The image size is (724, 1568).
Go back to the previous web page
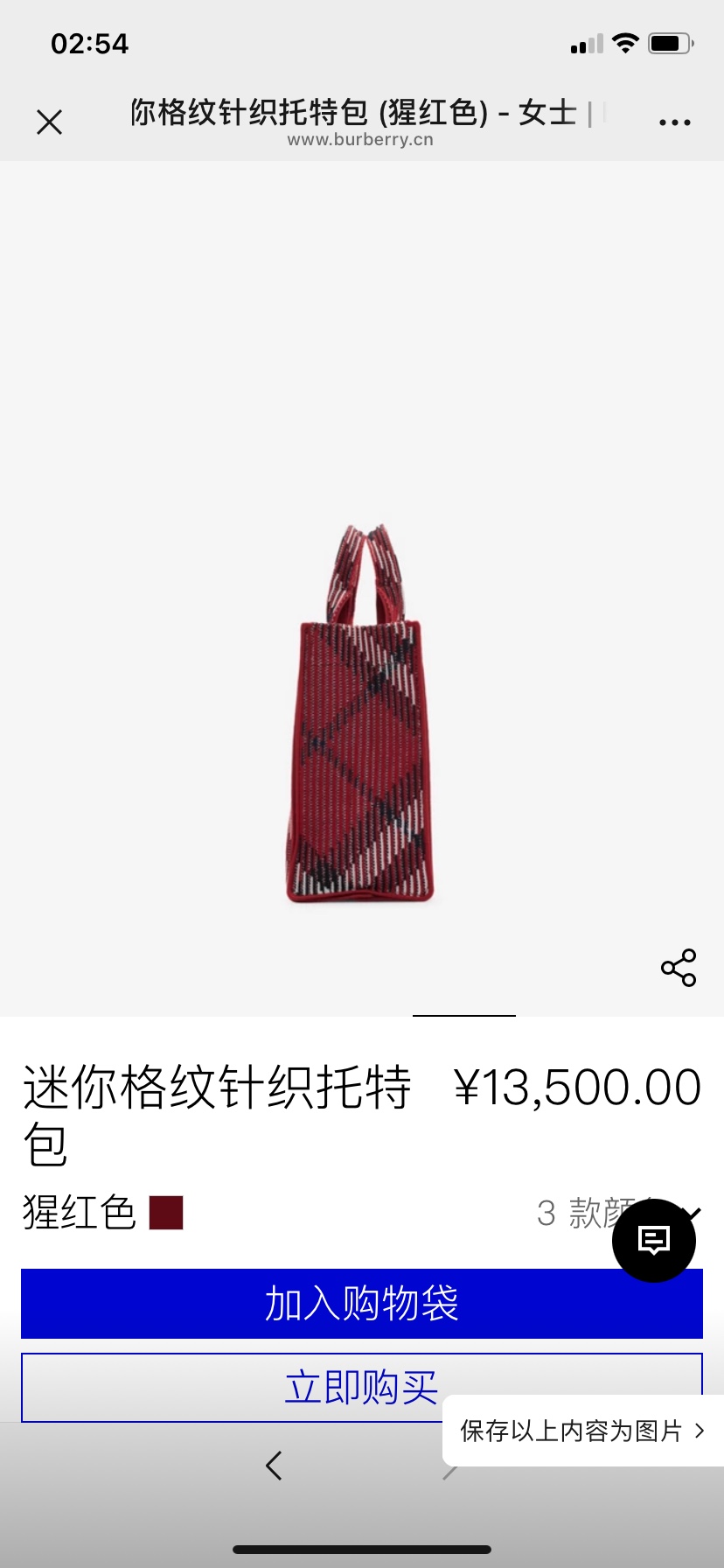[x=274, y=1465]
